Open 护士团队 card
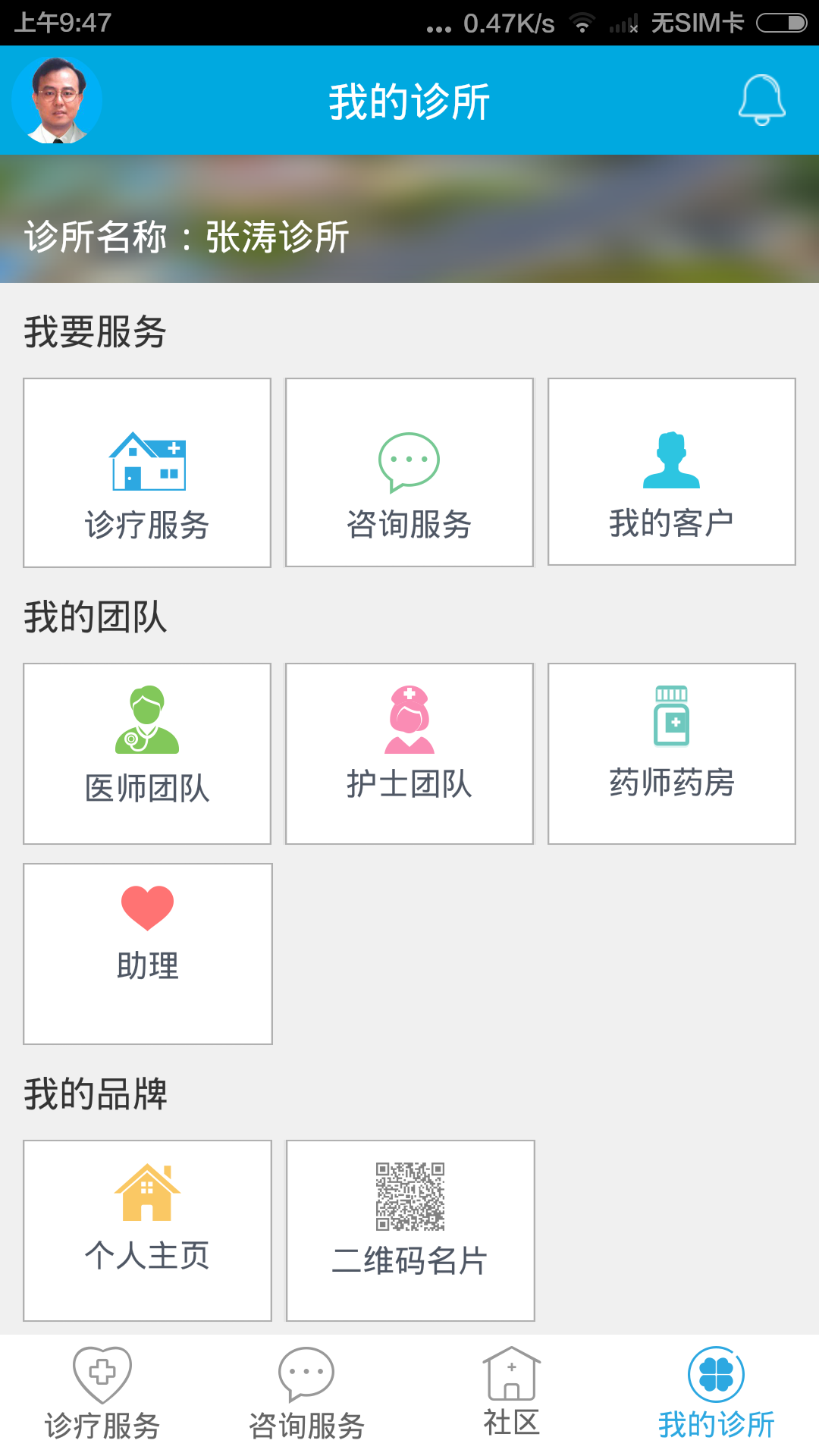This screenshot has height=1456, width=819. click(x=409, y=754)
